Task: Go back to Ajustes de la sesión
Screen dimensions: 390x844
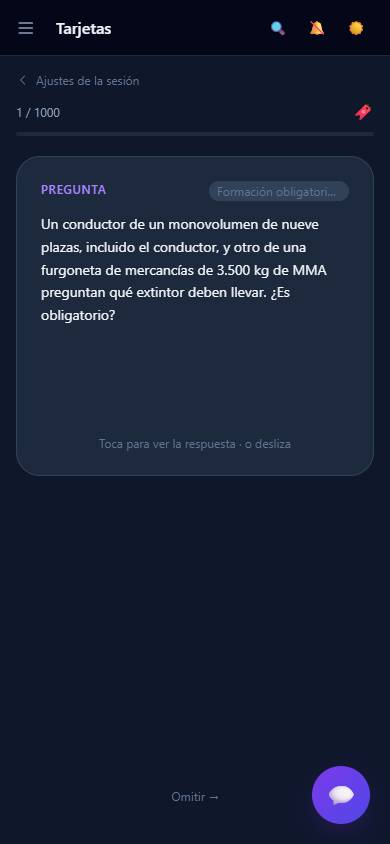Action: coord(79,81)
